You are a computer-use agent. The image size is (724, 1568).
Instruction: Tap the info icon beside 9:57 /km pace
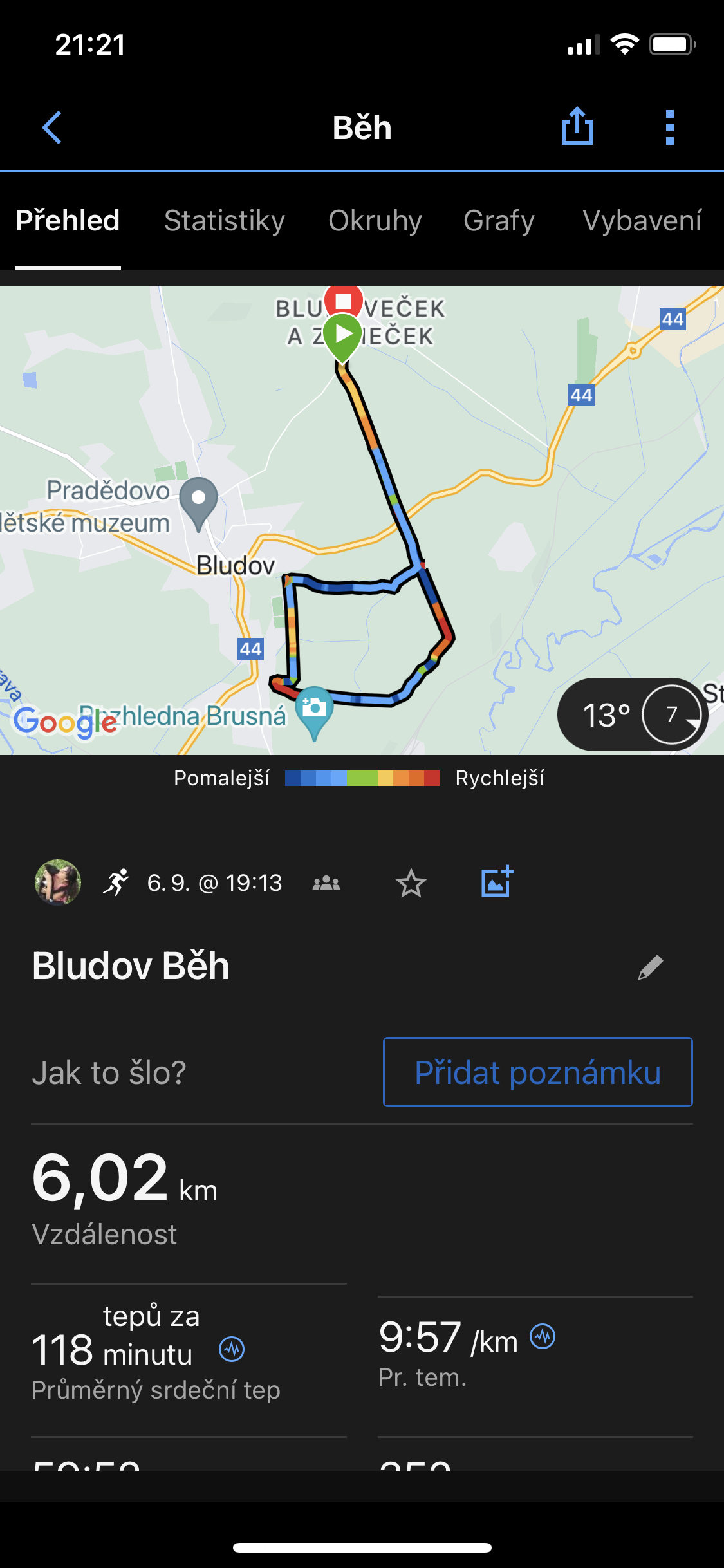(x=543, y=1337)
